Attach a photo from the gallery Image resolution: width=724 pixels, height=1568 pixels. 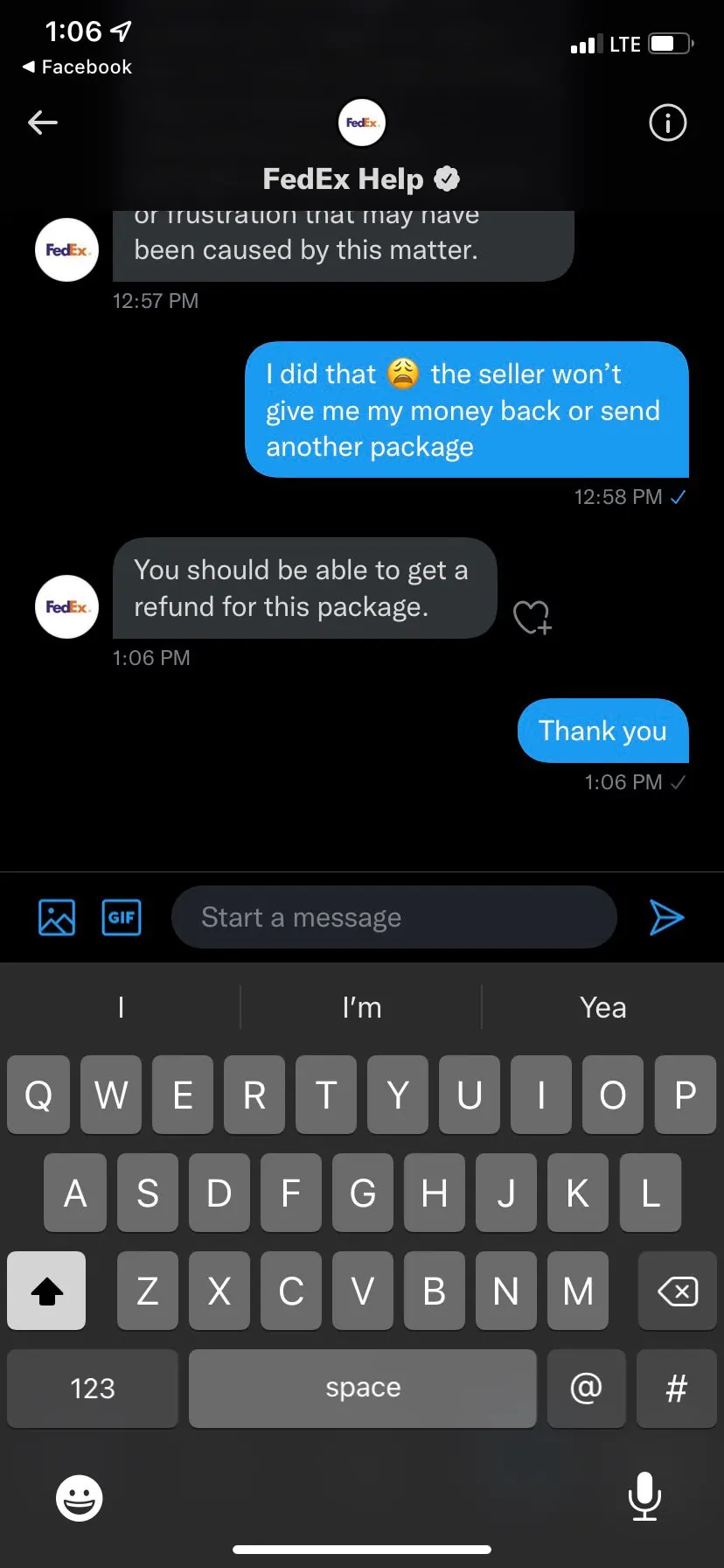(x=57, y=918)
